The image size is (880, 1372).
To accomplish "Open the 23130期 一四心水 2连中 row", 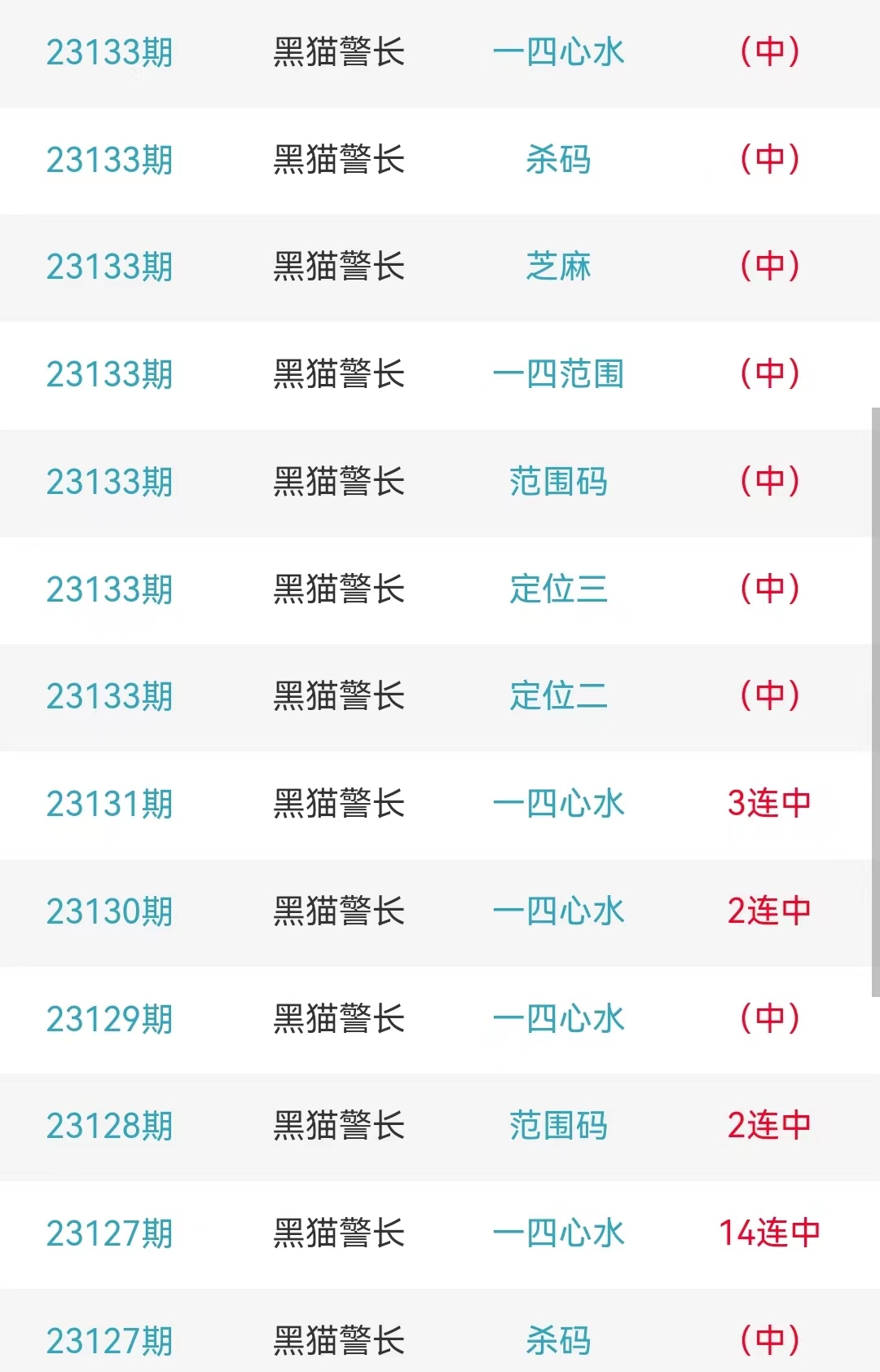I will click(558, 911).
